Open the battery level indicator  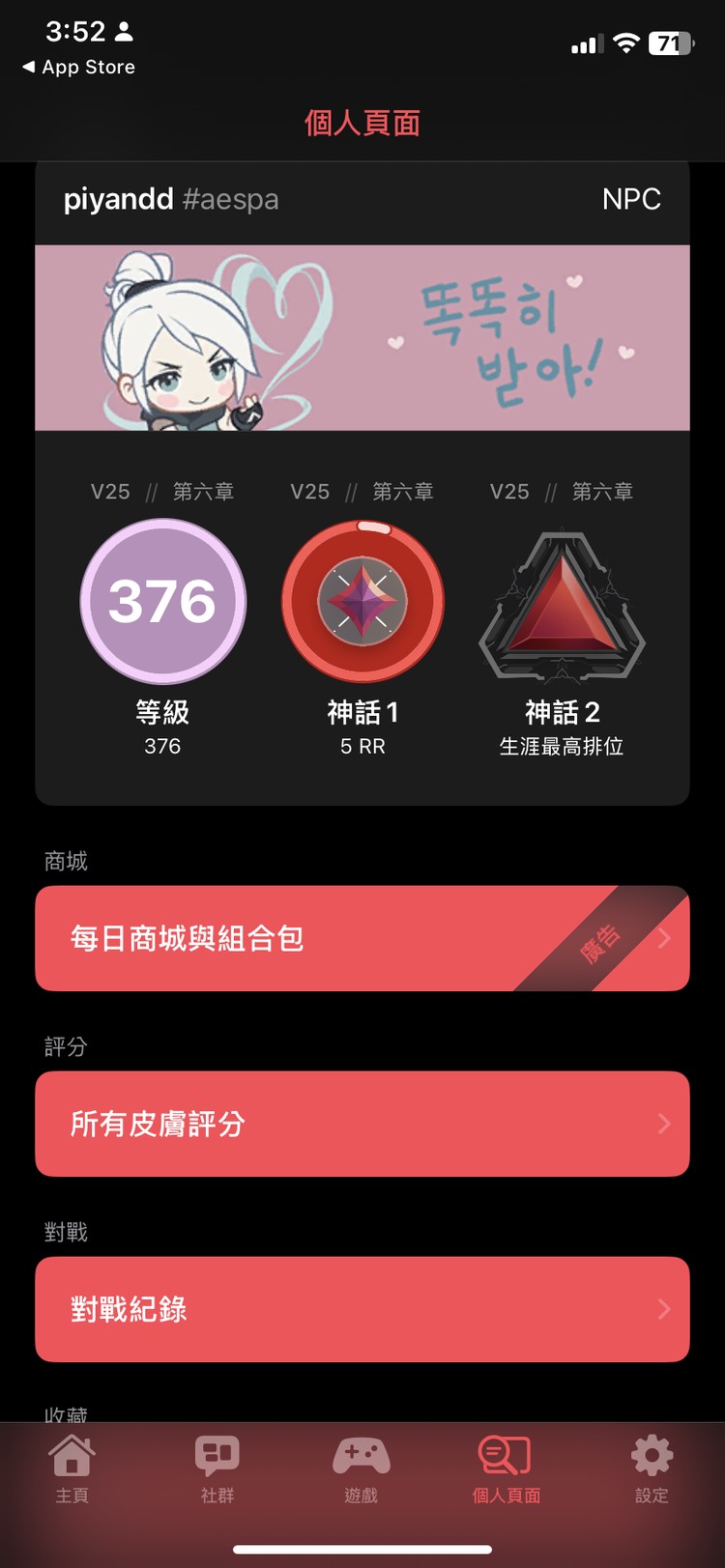[669, 43]
